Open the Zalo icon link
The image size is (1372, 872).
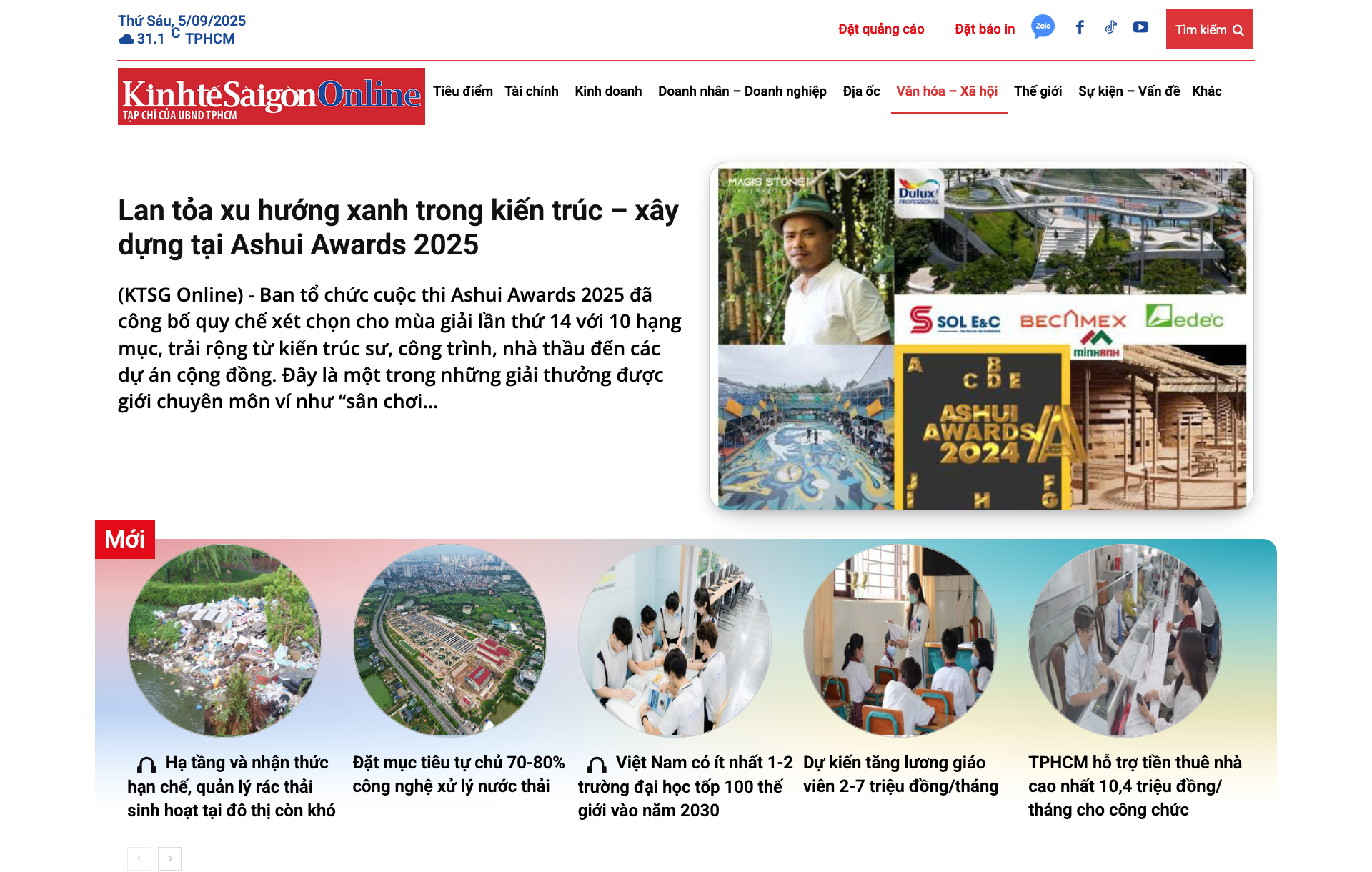(x=1043, y=26)
